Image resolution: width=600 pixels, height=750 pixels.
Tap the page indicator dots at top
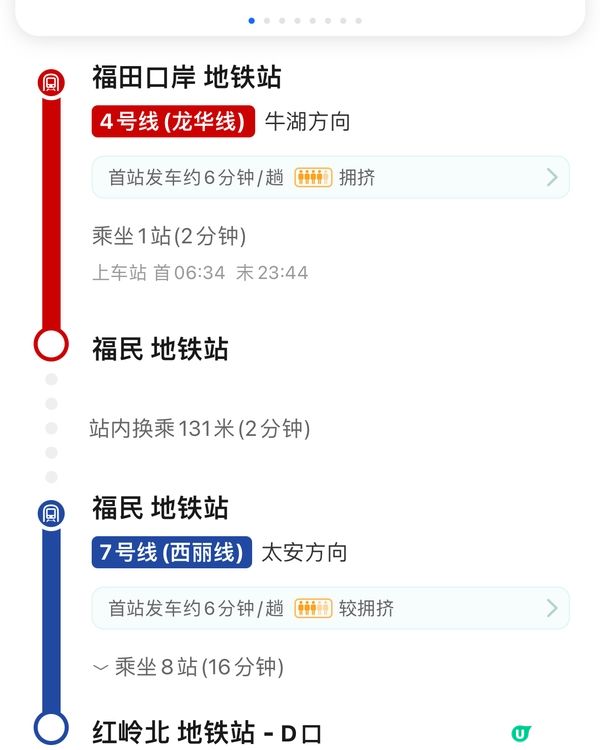click(304, 20)
